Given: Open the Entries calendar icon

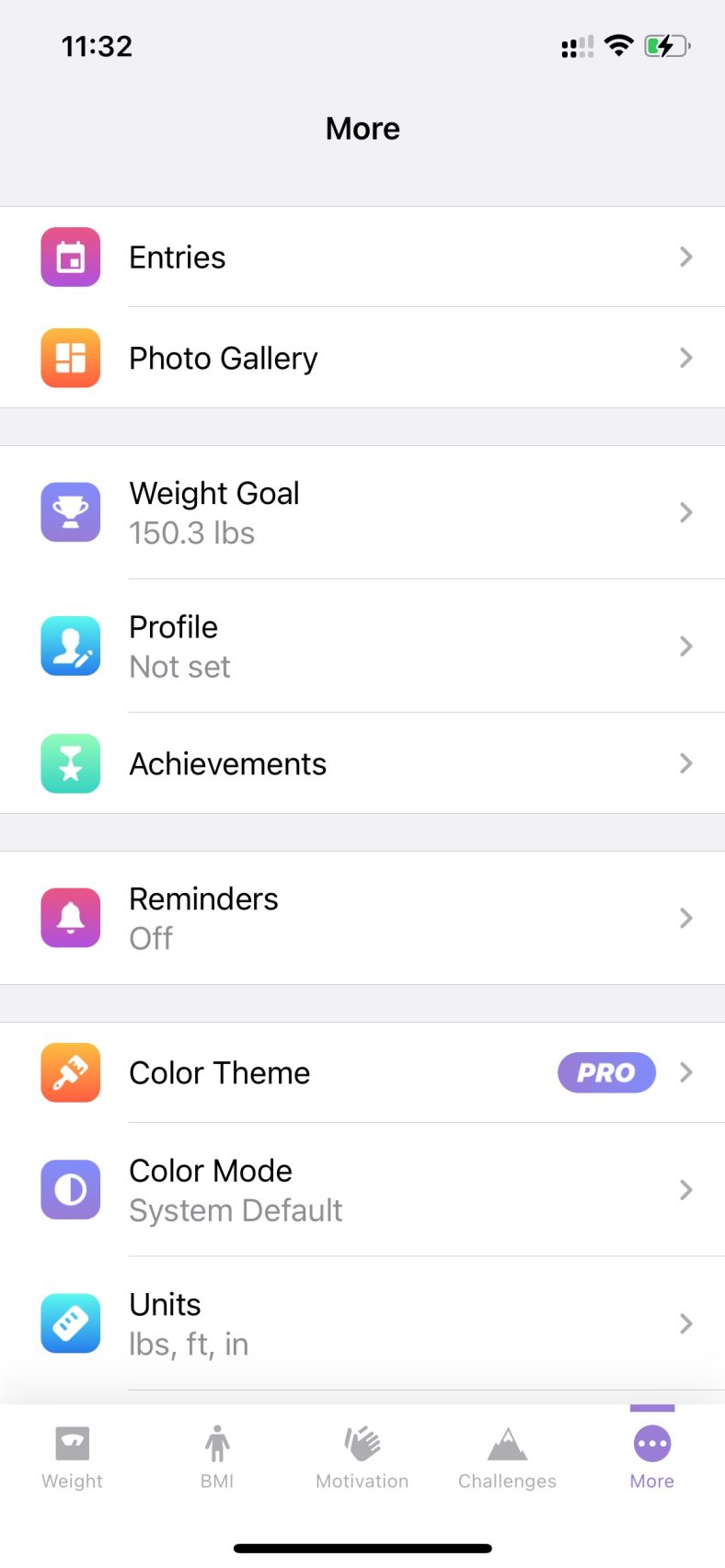Looking at the screenshot, I should (x=70, y=258).
